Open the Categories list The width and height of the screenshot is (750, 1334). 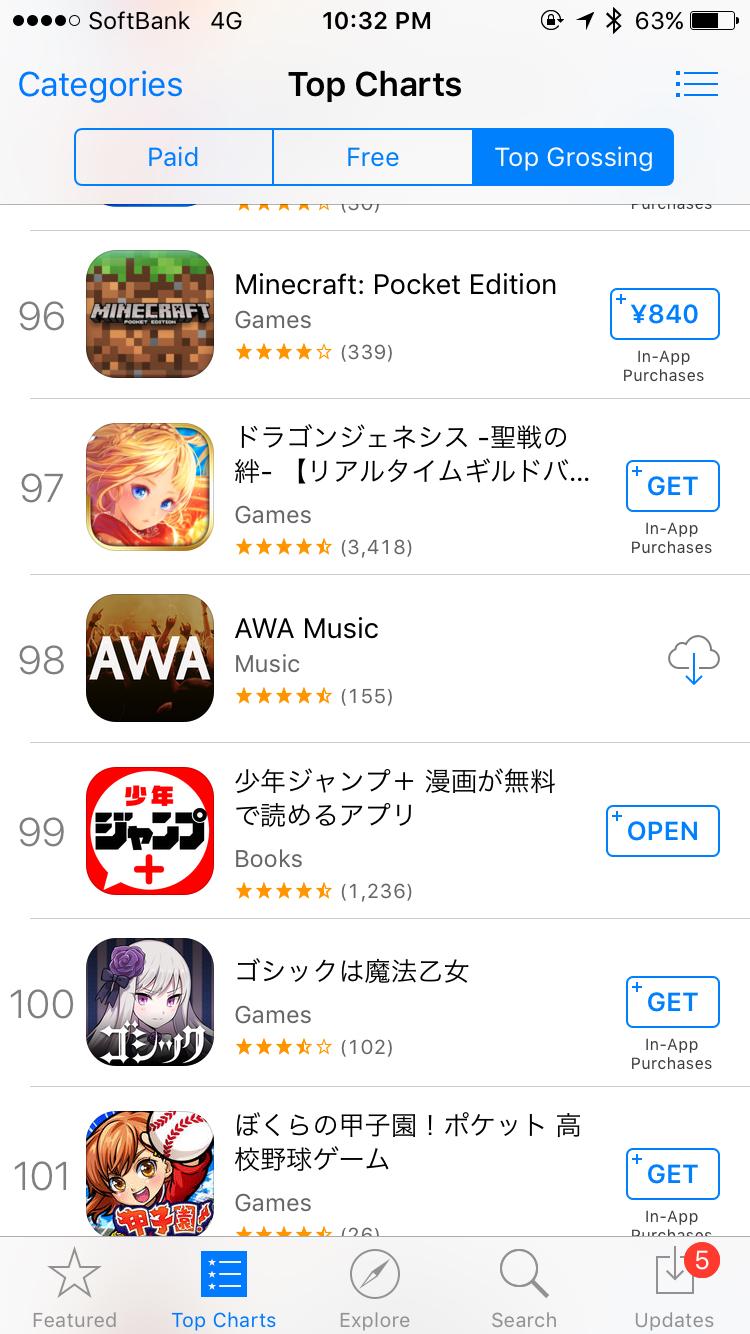[100, 85]
